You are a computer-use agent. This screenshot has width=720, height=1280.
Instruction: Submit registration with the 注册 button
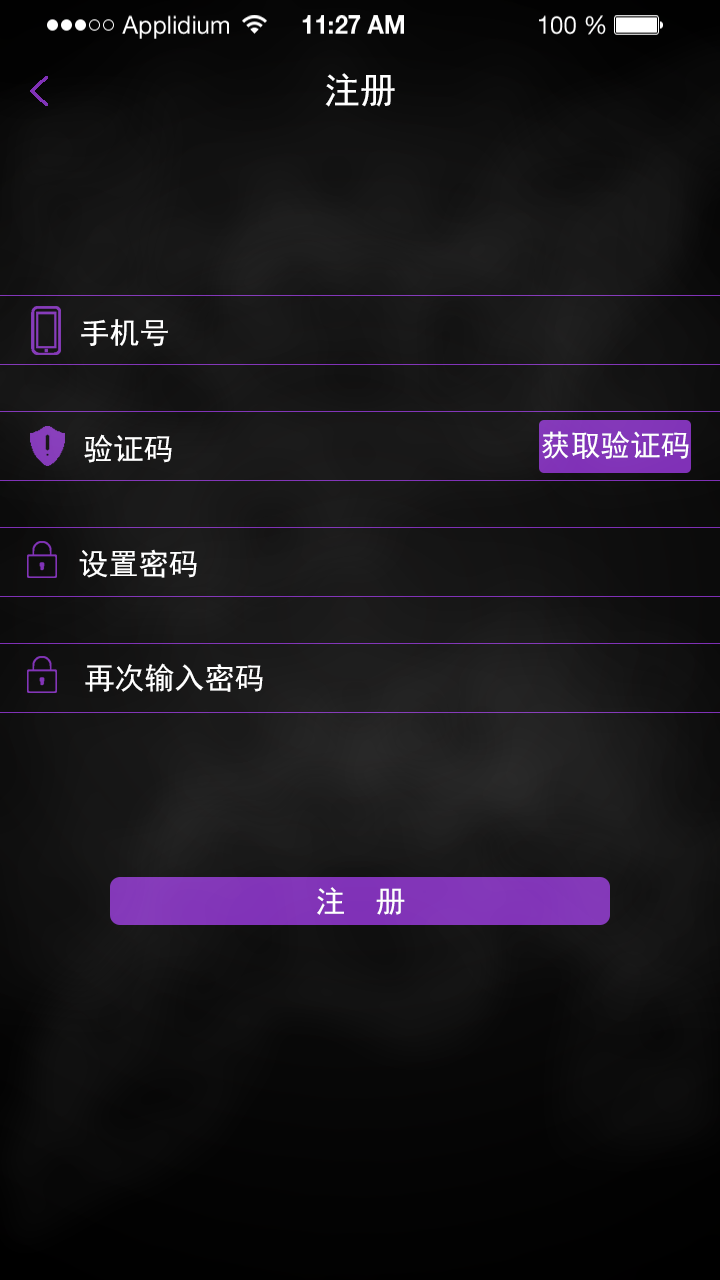(x=360, y=901)
